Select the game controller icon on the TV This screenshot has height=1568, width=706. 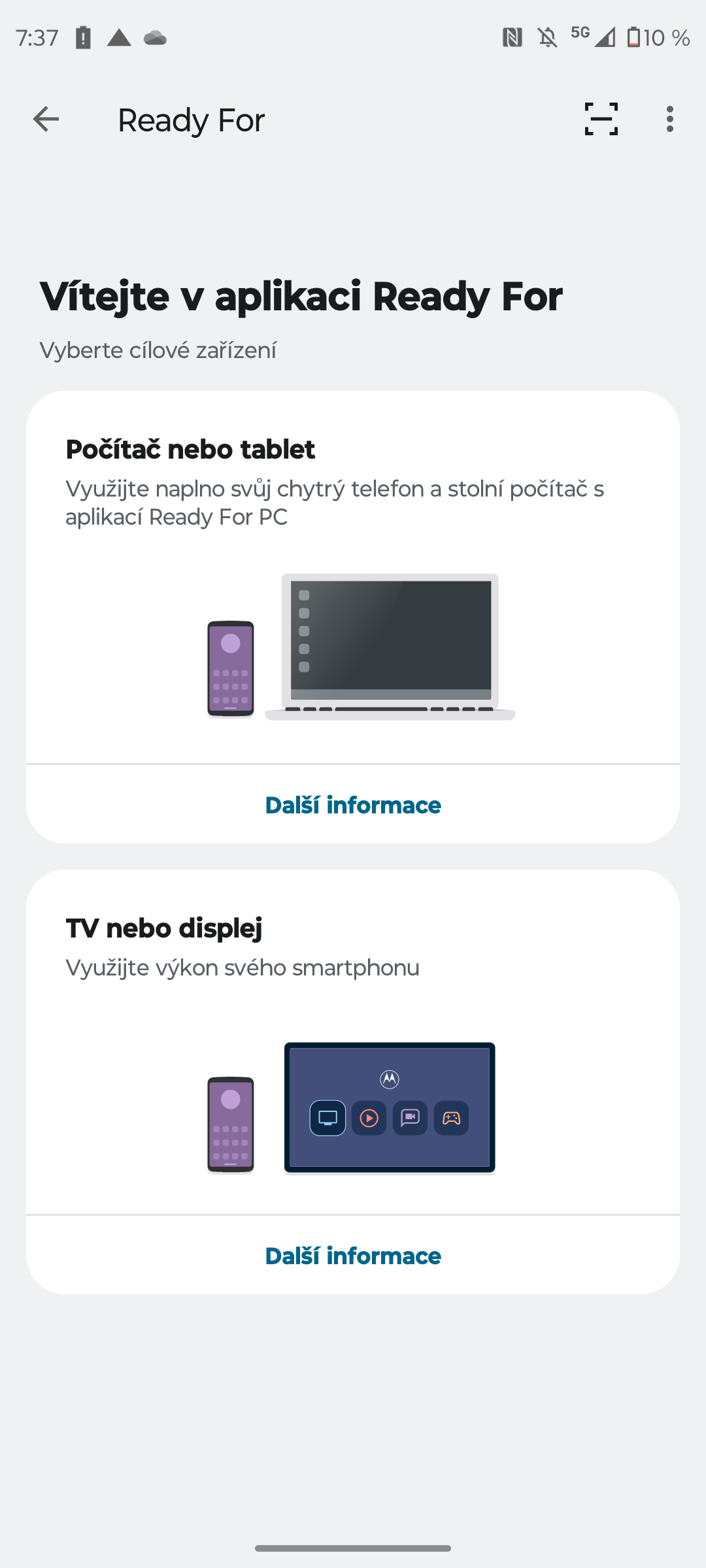[451, 1118]
